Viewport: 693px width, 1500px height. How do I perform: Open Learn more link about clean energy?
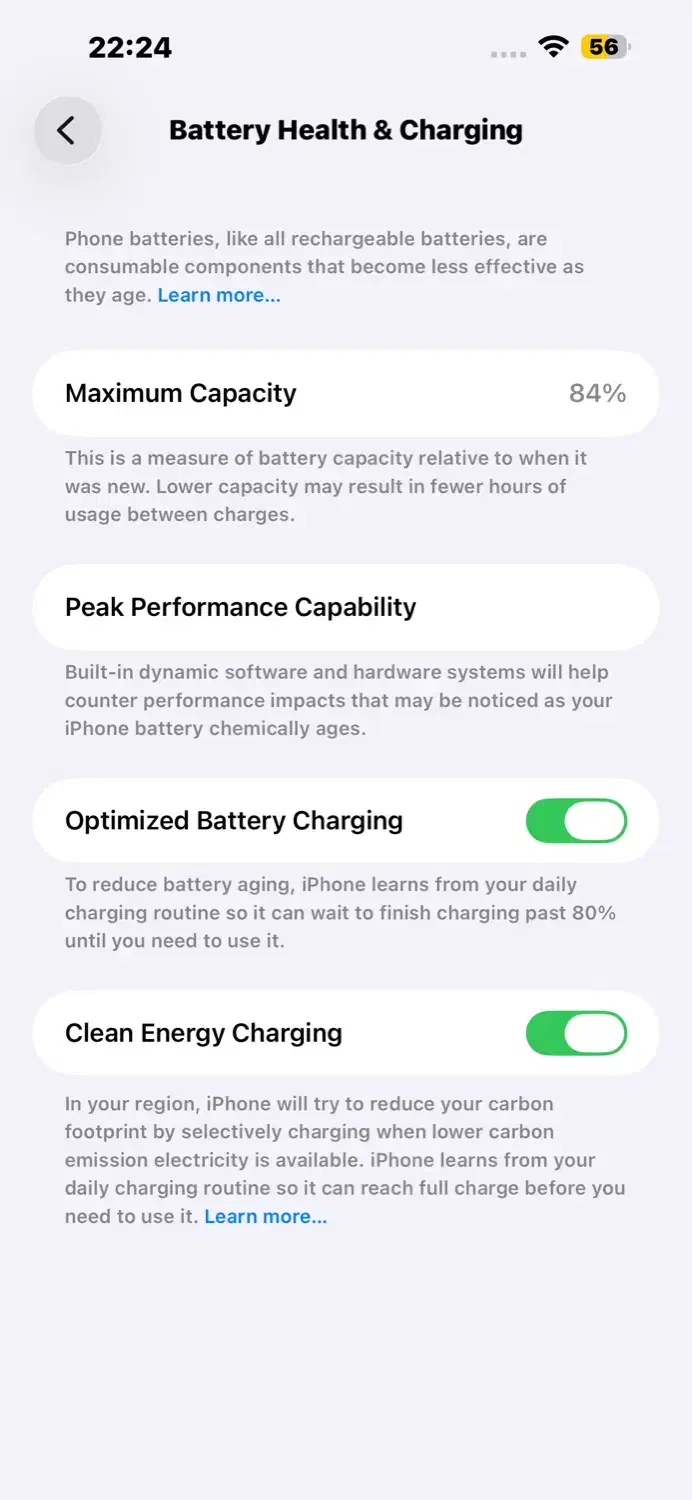click(266, 1216)
